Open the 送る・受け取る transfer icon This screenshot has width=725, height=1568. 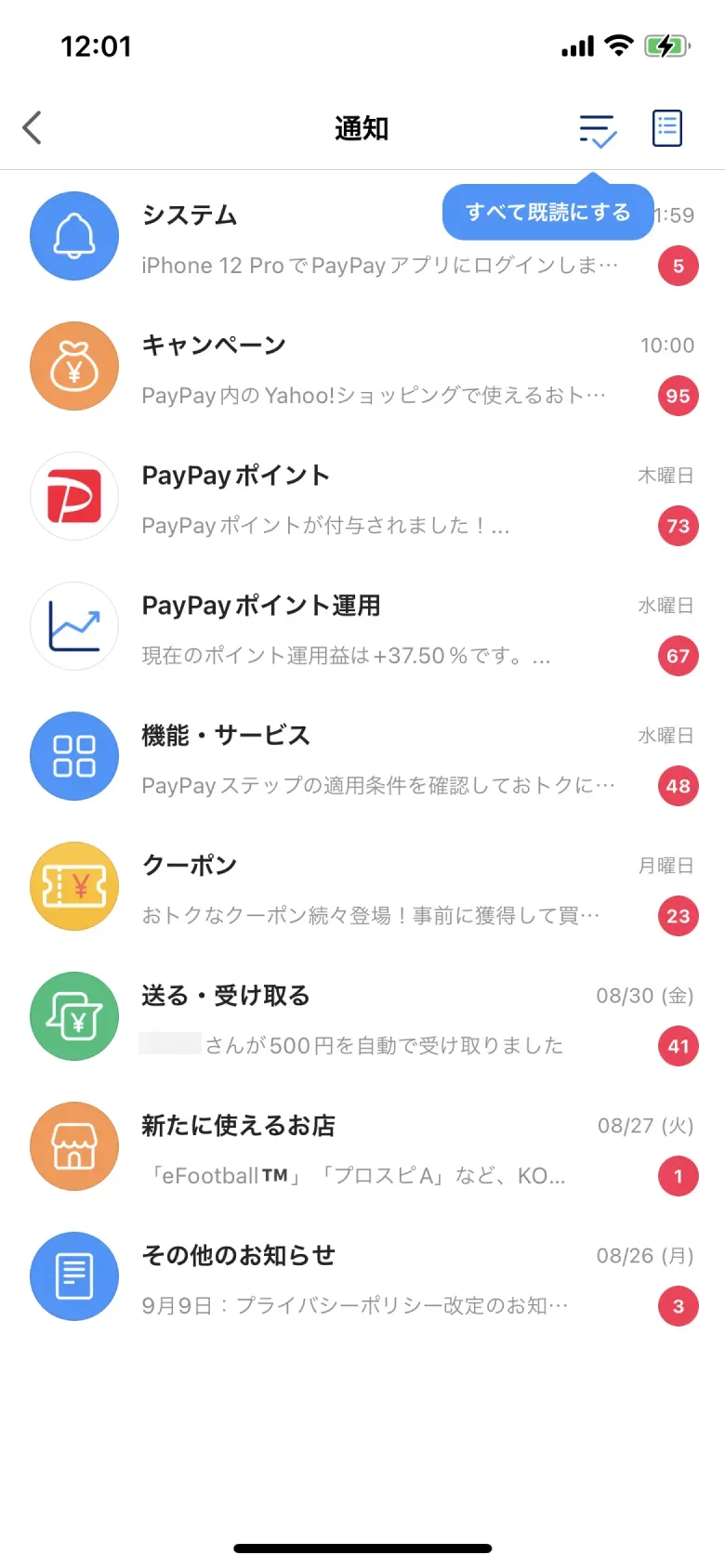click(x=74, y=1016)
